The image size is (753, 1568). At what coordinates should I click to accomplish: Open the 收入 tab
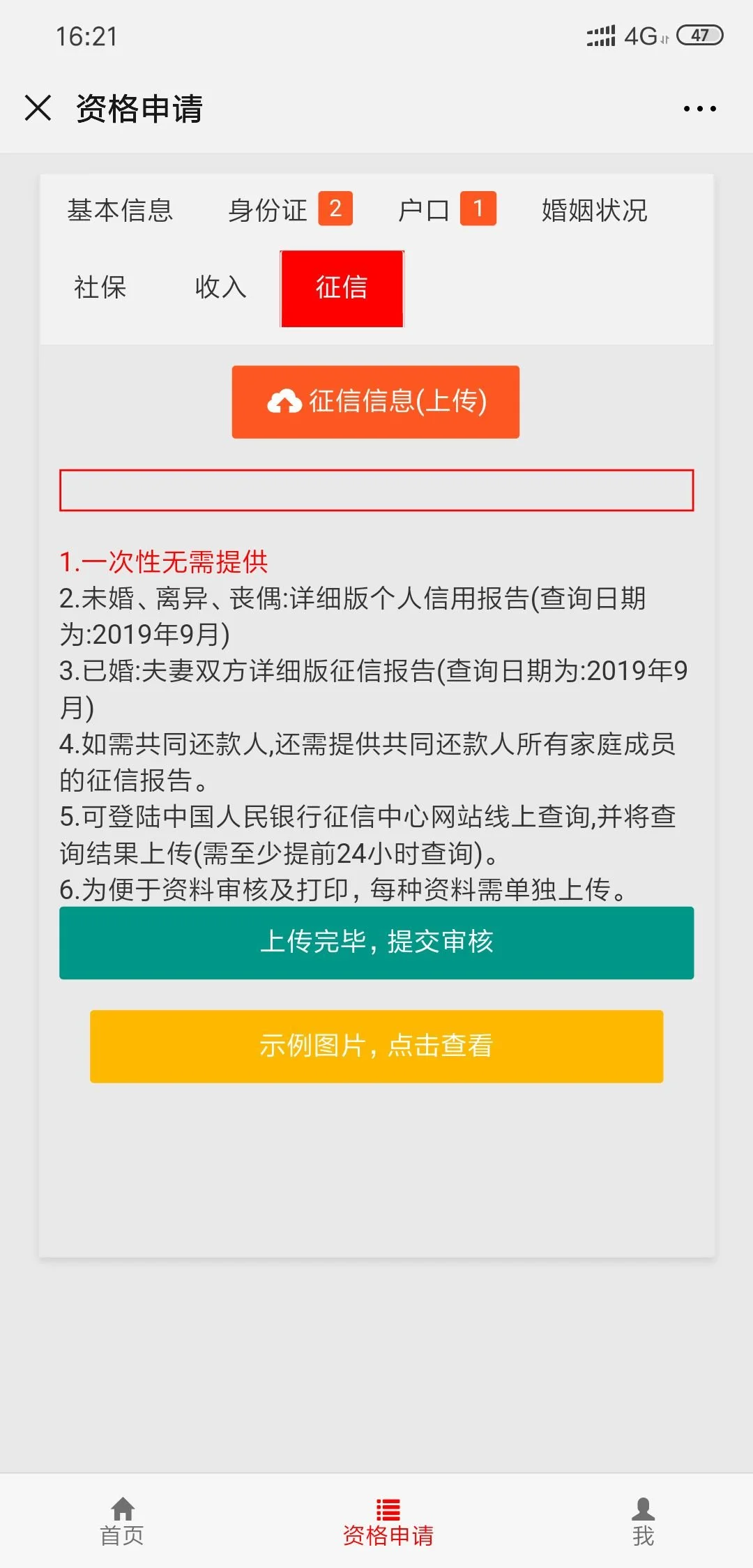click(221, 287)
